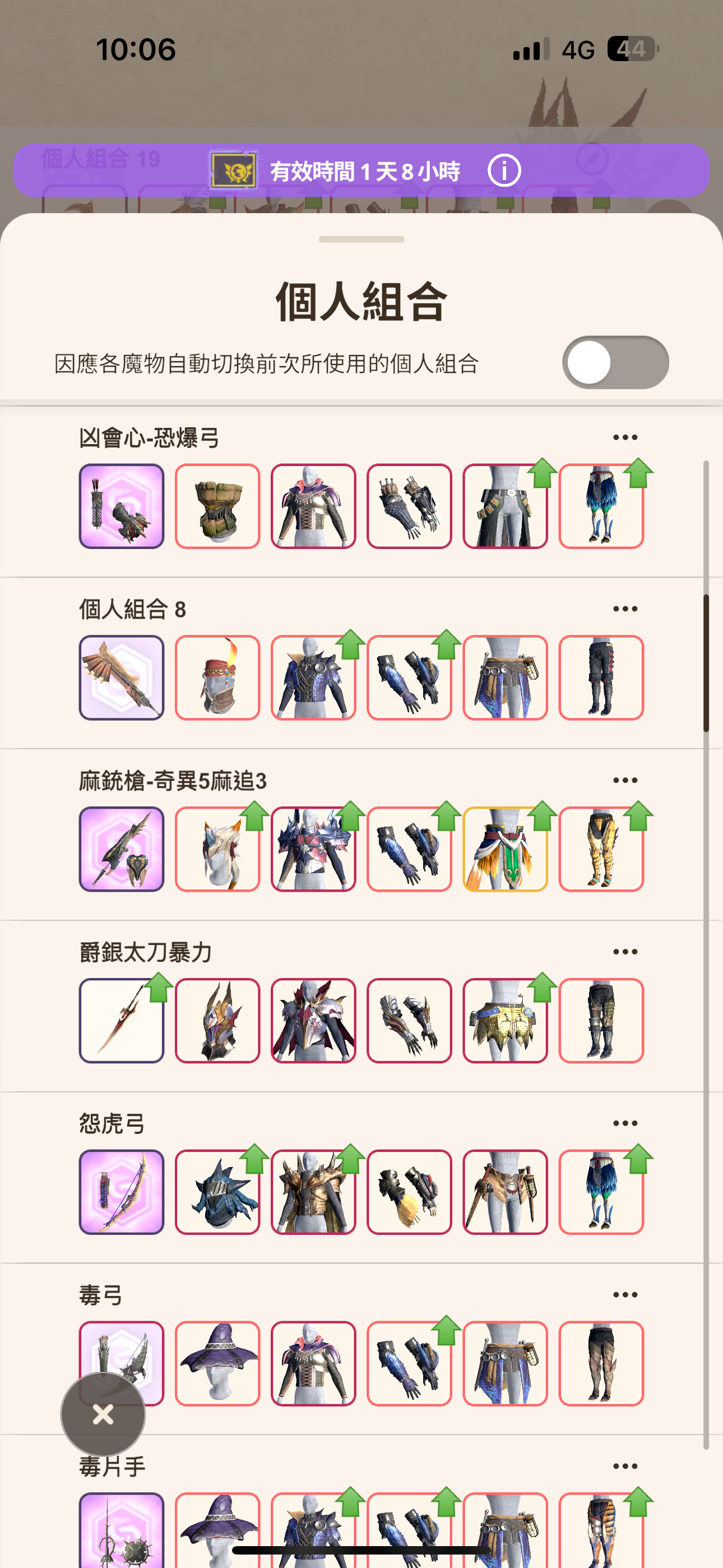Screen dimensions: 723x1568
Task: Open more options for 毒弓
Action: point(624,1295)
